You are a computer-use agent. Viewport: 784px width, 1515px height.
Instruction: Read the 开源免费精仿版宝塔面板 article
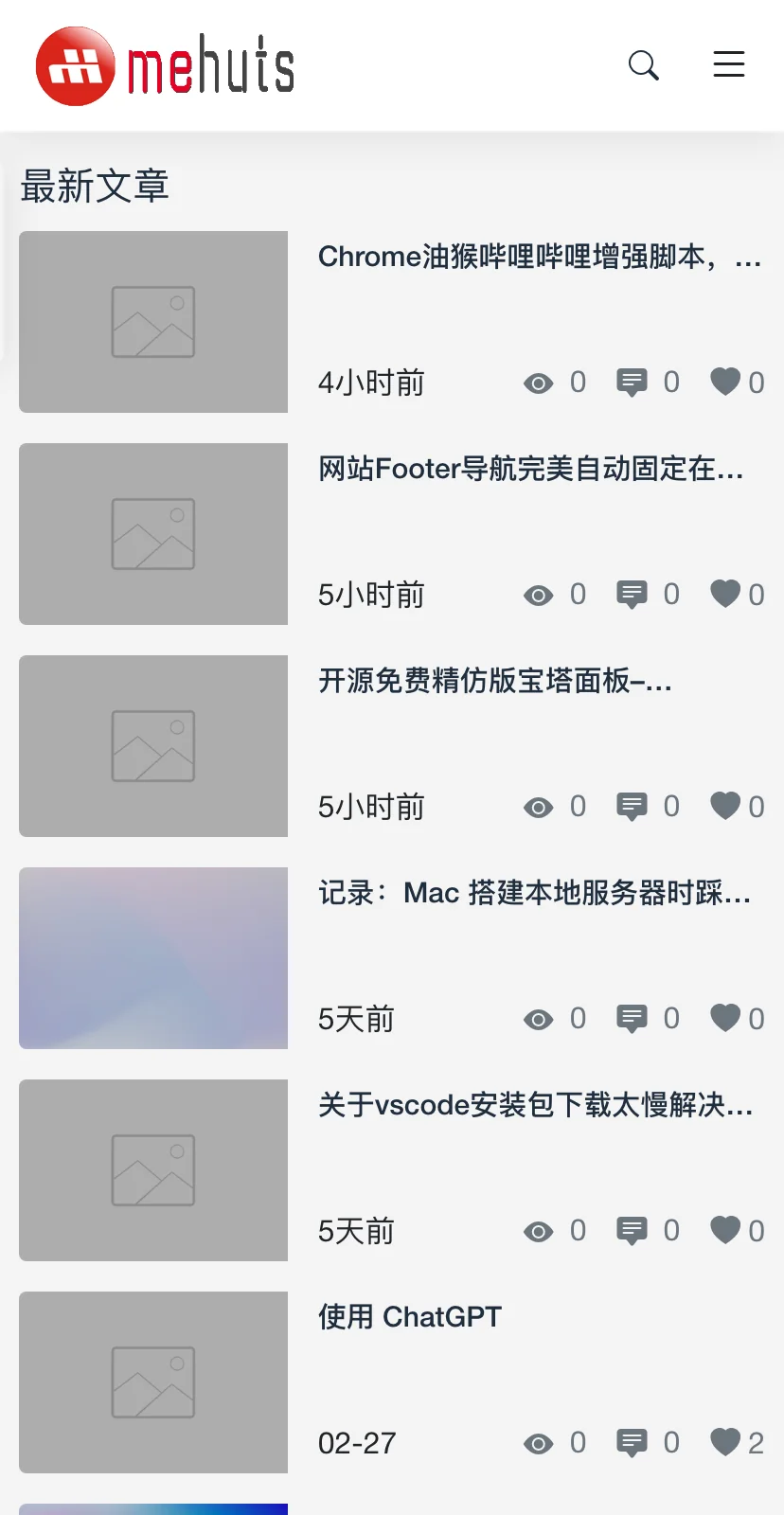click(x=495, y=681)
